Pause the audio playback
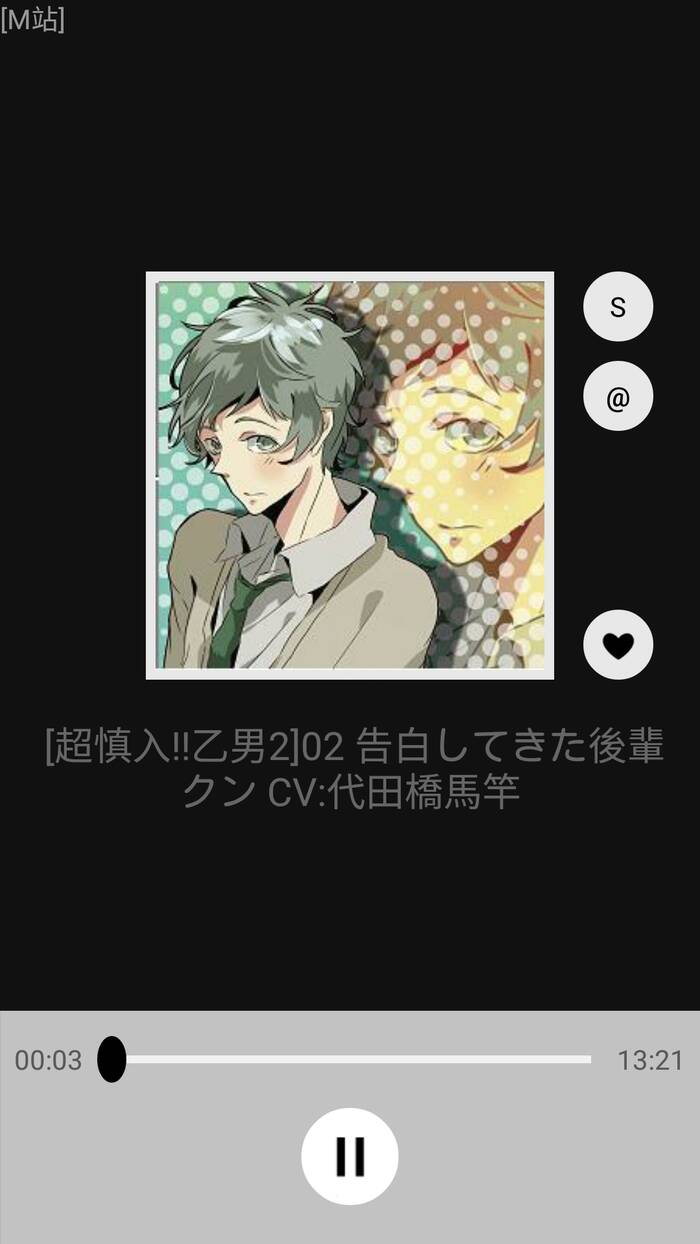 coord(349,1156)
